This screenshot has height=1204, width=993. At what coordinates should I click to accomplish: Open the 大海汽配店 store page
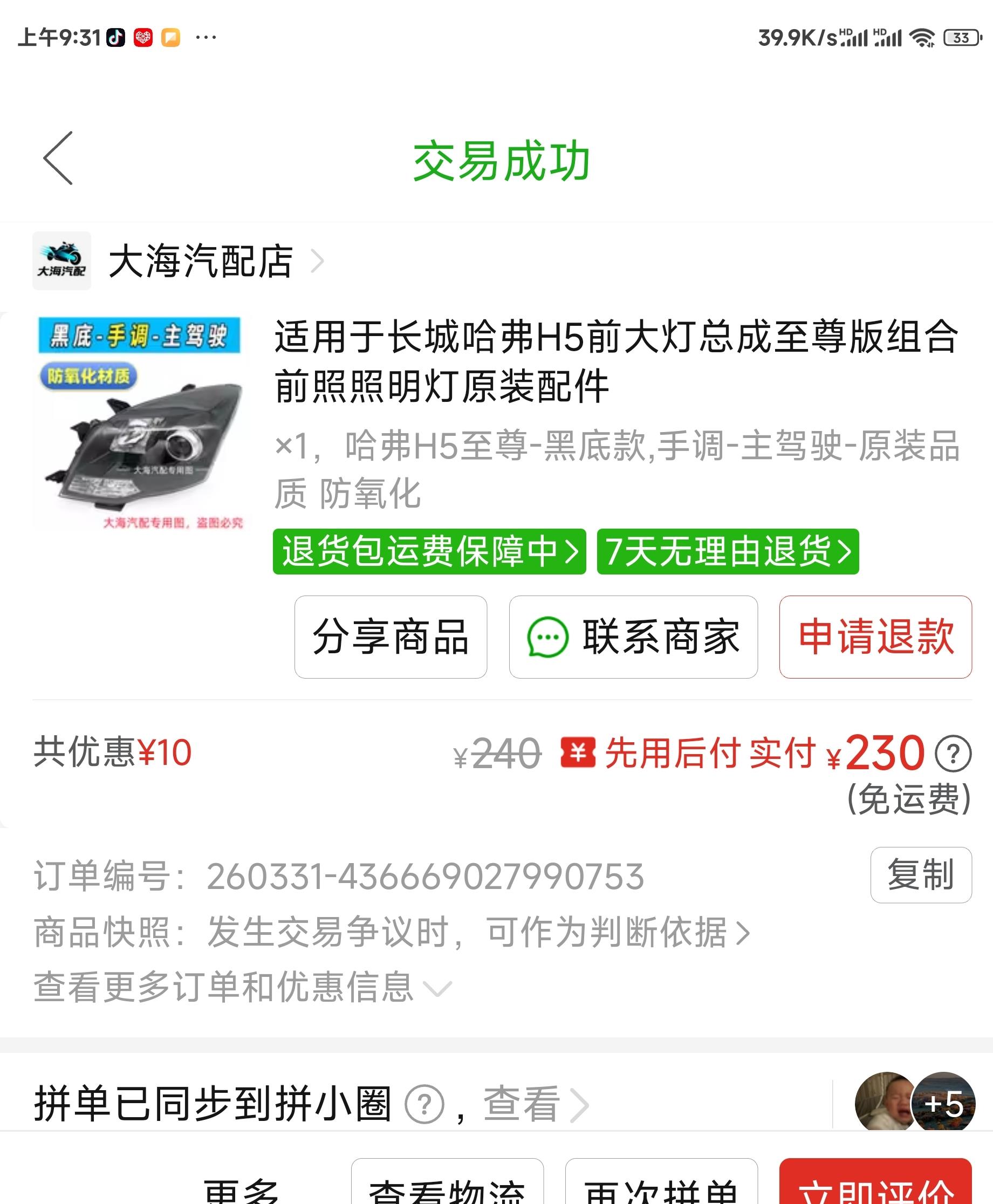(200, 262)
